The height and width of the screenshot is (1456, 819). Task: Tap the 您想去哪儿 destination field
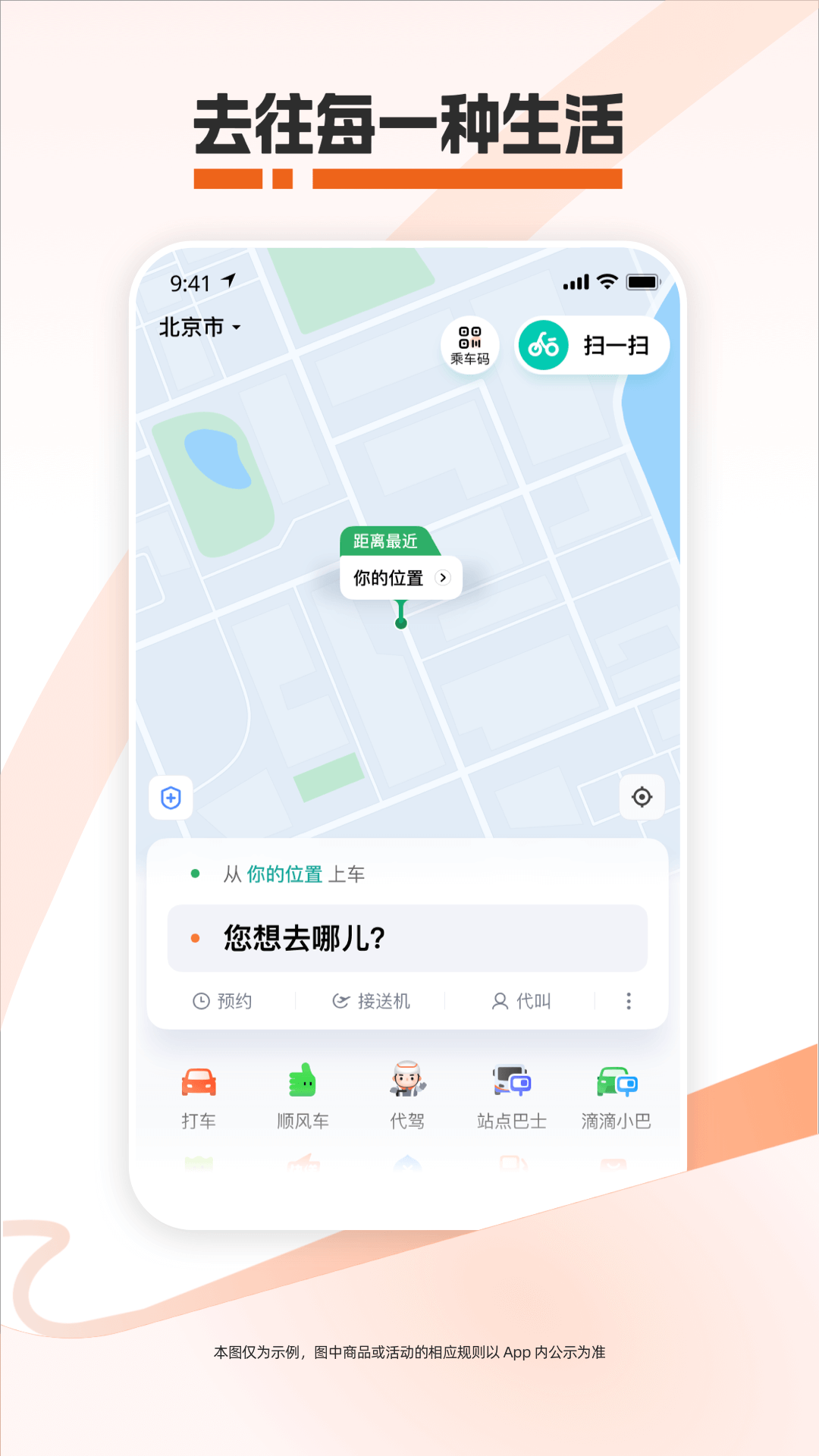coord(407,938)
